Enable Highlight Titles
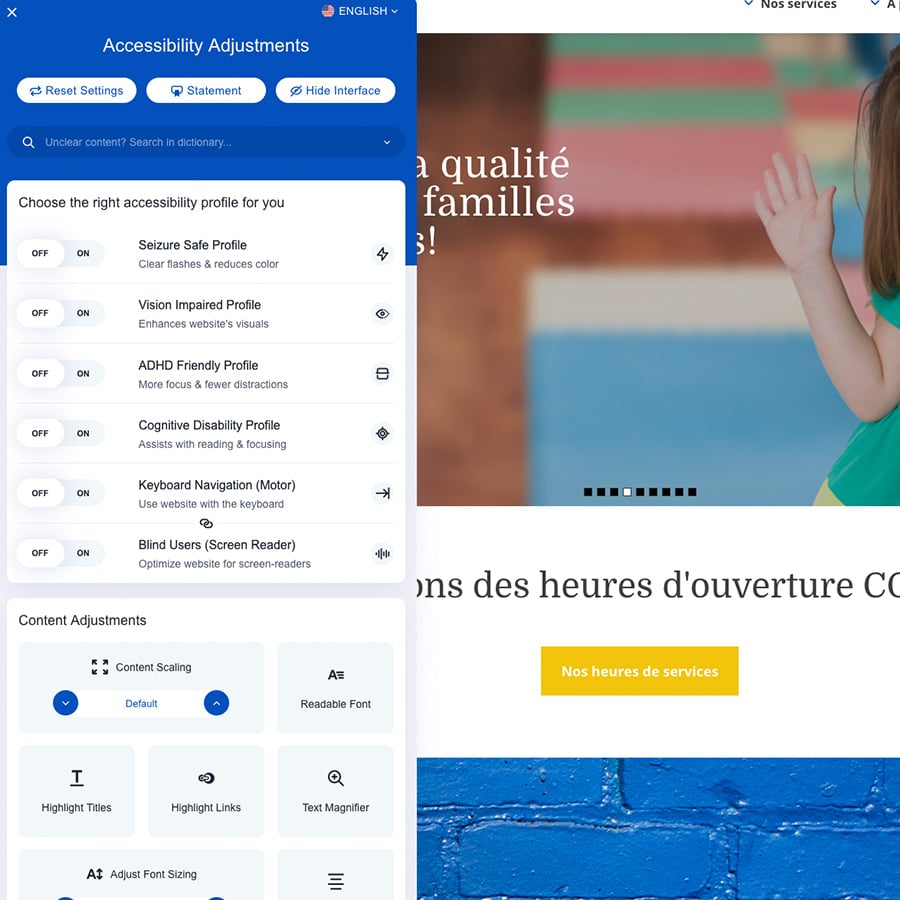The height and width of the screenshot is (900, 900). [x=77, y=790]
